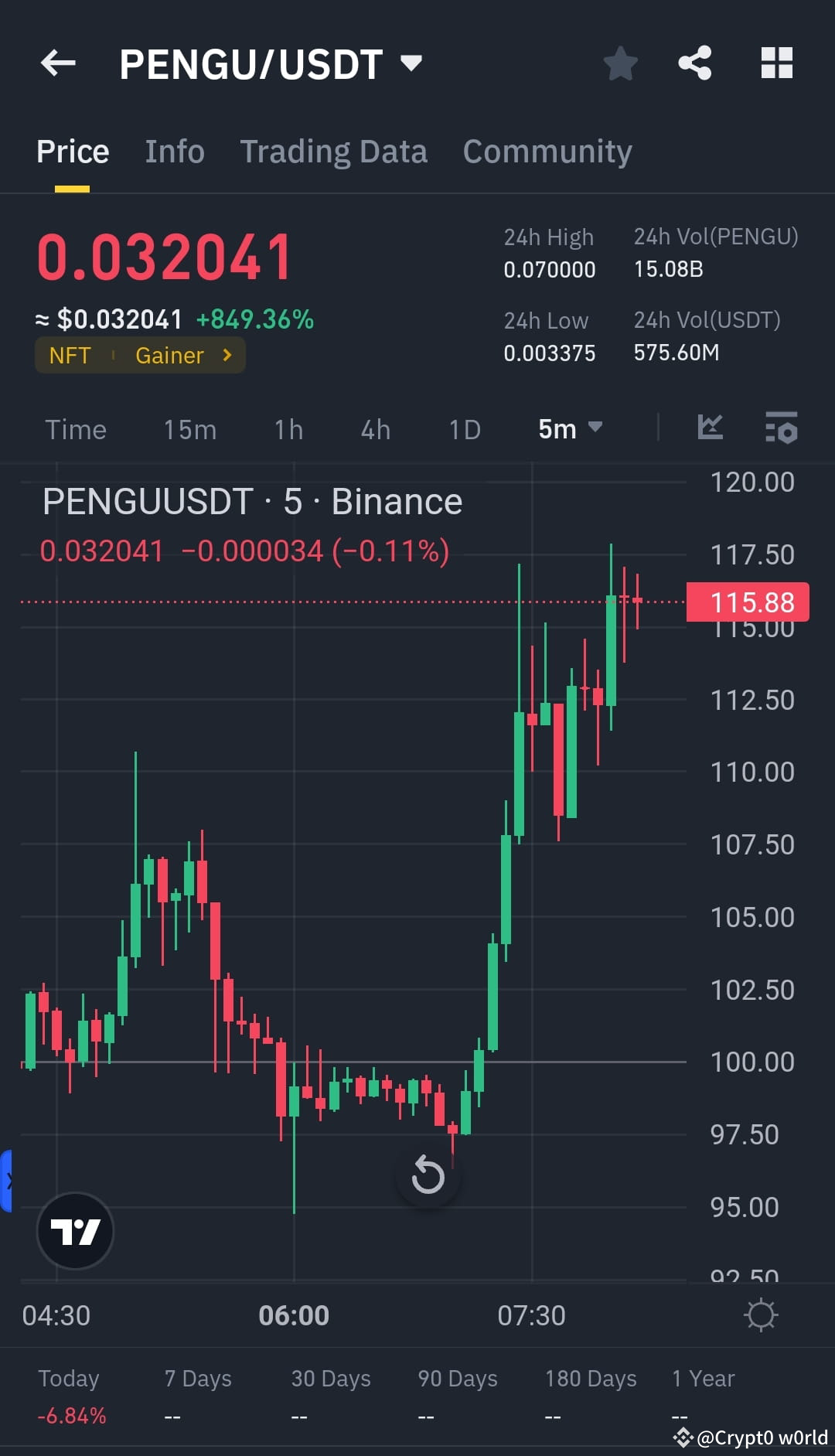Open the markets grid icon
Image resolution: width=835 pixels, height=1456 pixels.
point(777,63)
